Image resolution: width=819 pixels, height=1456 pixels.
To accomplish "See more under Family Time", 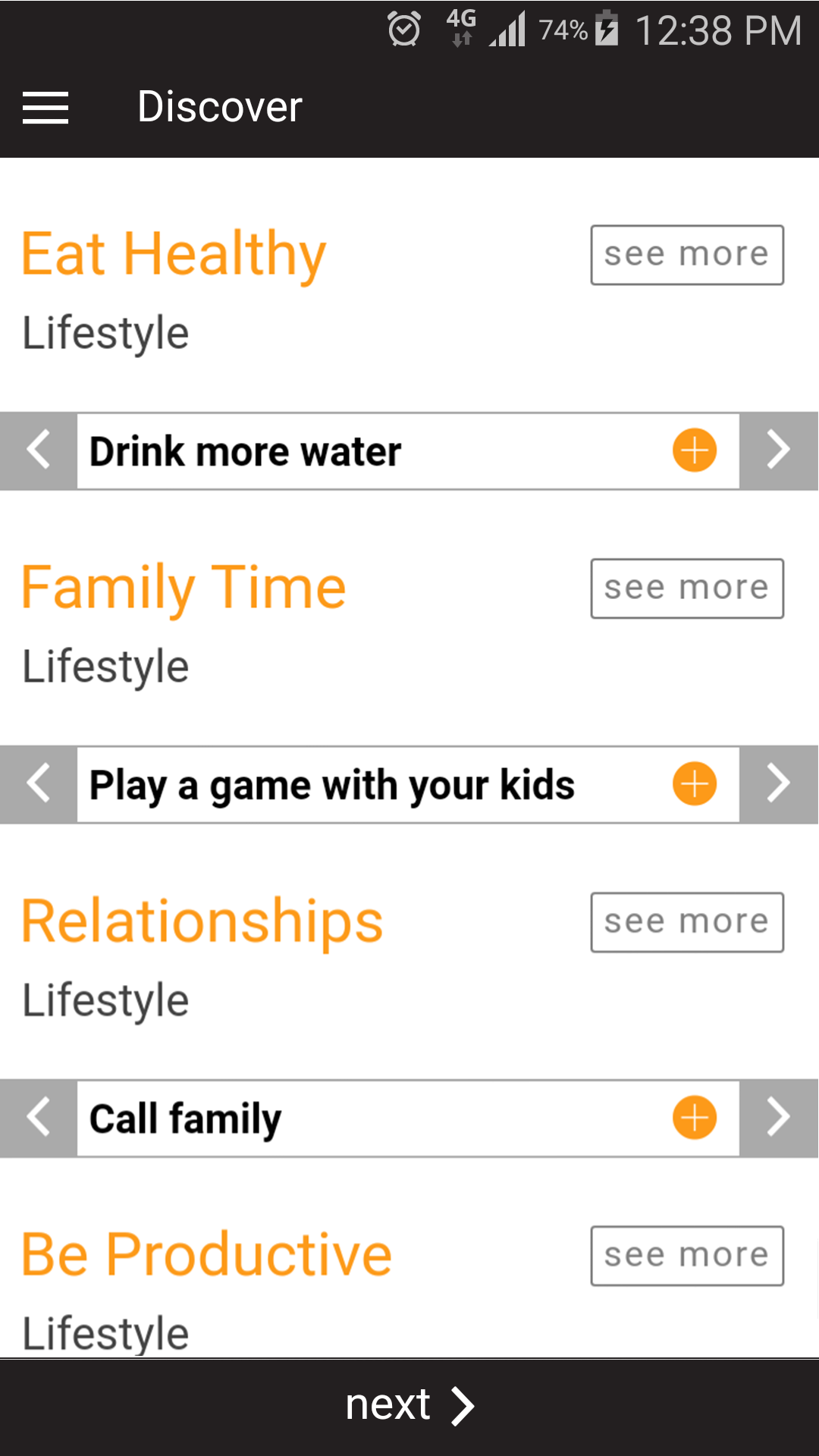I will click(687, 588).
